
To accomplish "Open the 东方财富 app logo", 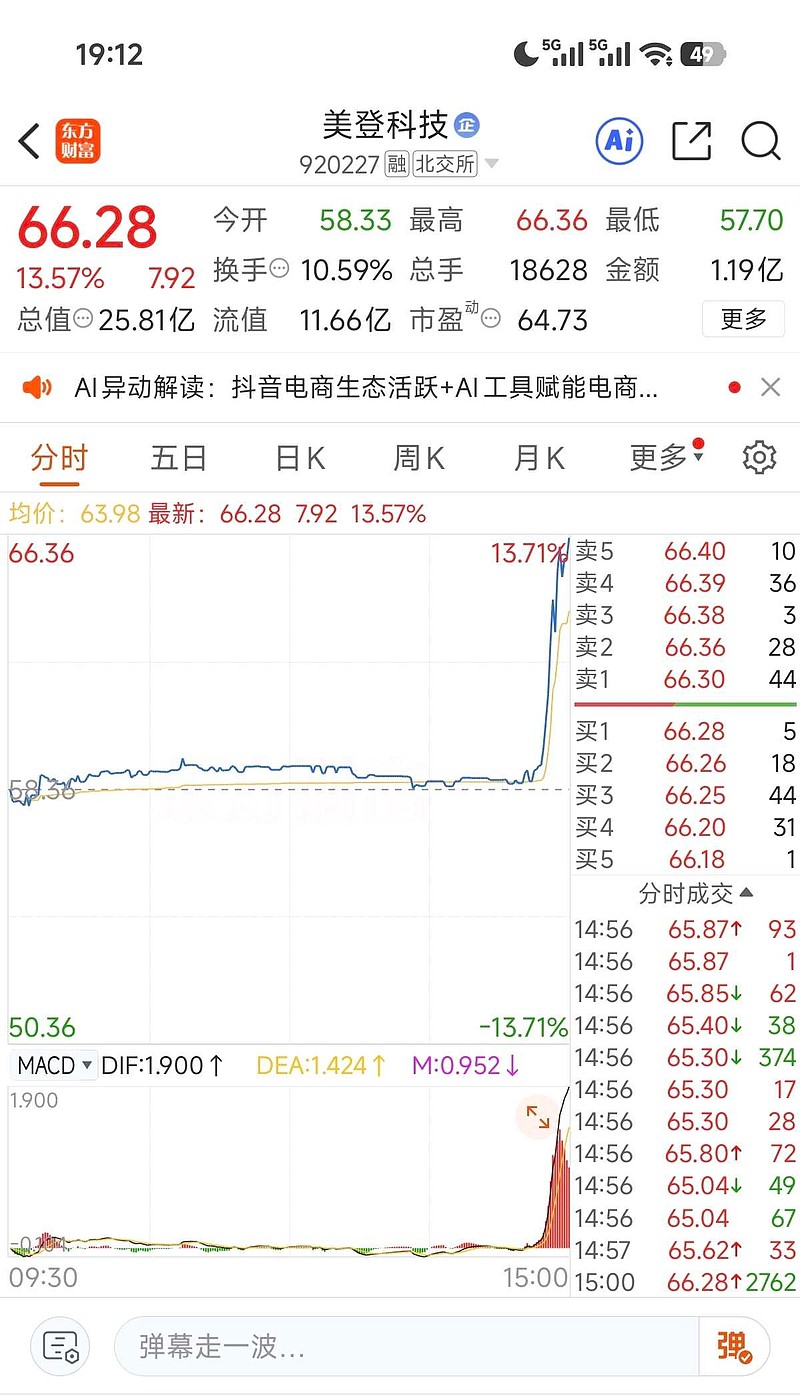I will click(x=77, y=141).
